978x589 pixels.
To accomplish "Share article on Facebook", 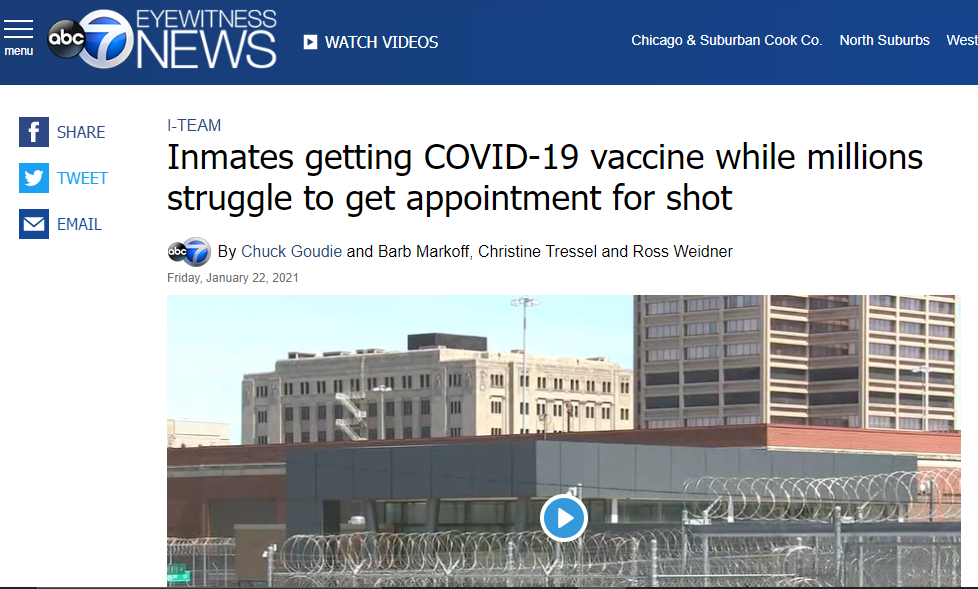I will [61, 132].
